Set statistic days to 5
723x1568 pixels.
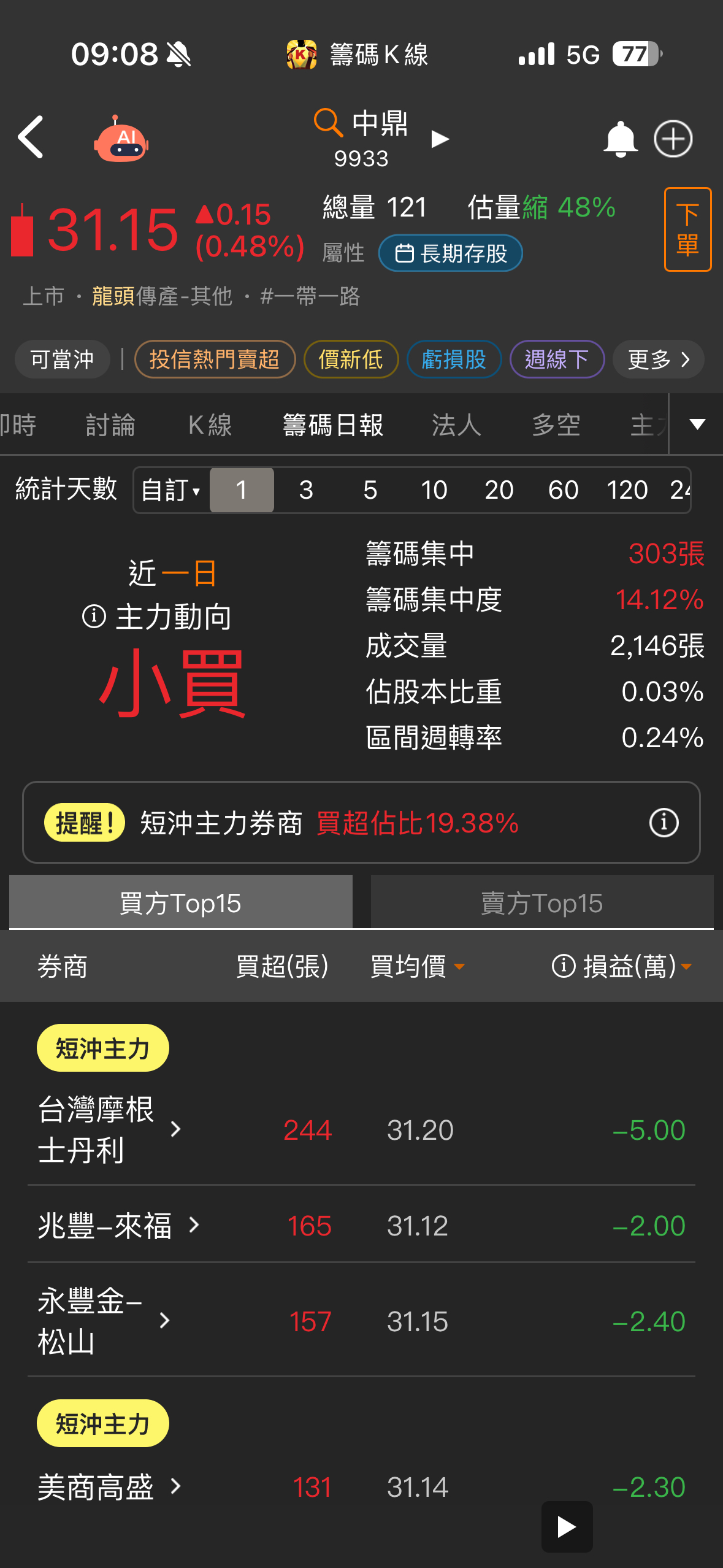coord(370,490)
